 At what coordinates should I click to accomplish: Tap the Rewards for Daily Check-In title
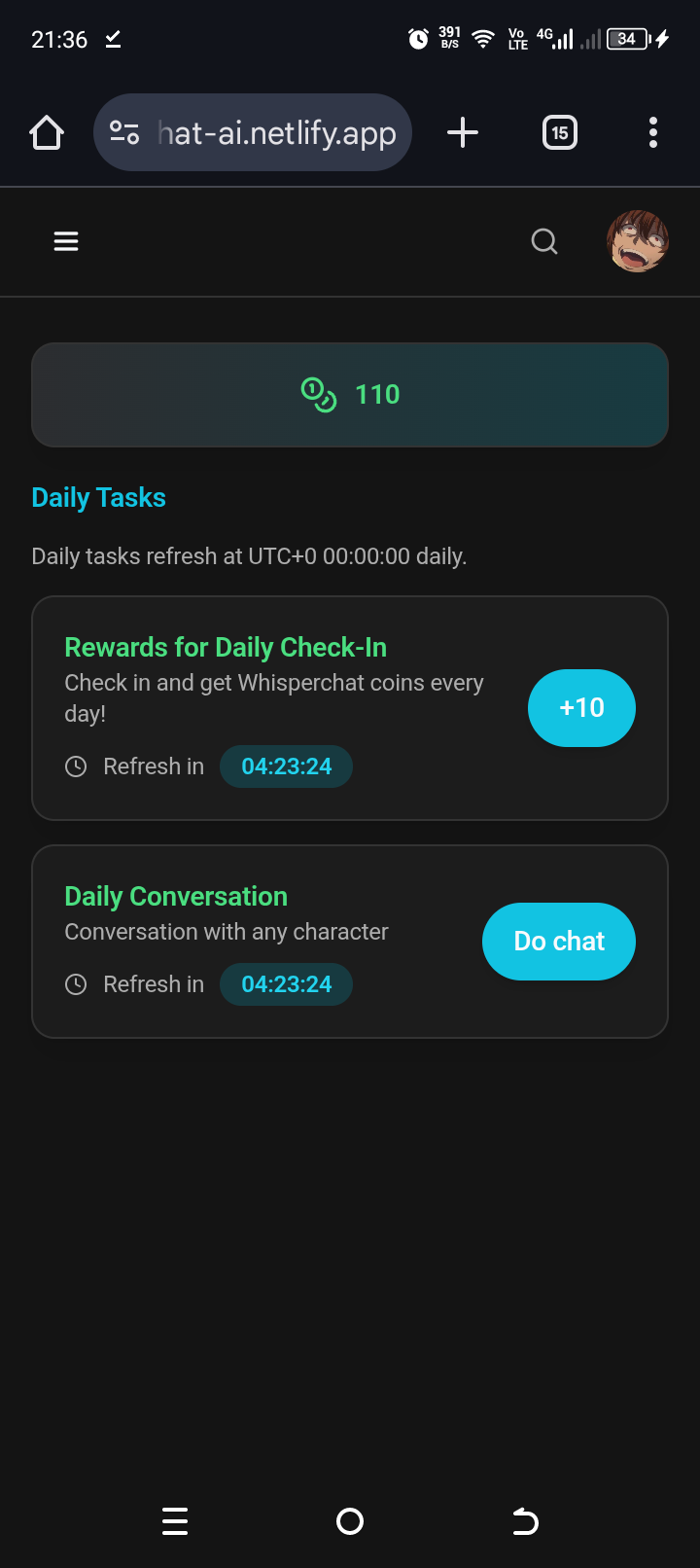point(225,646)
